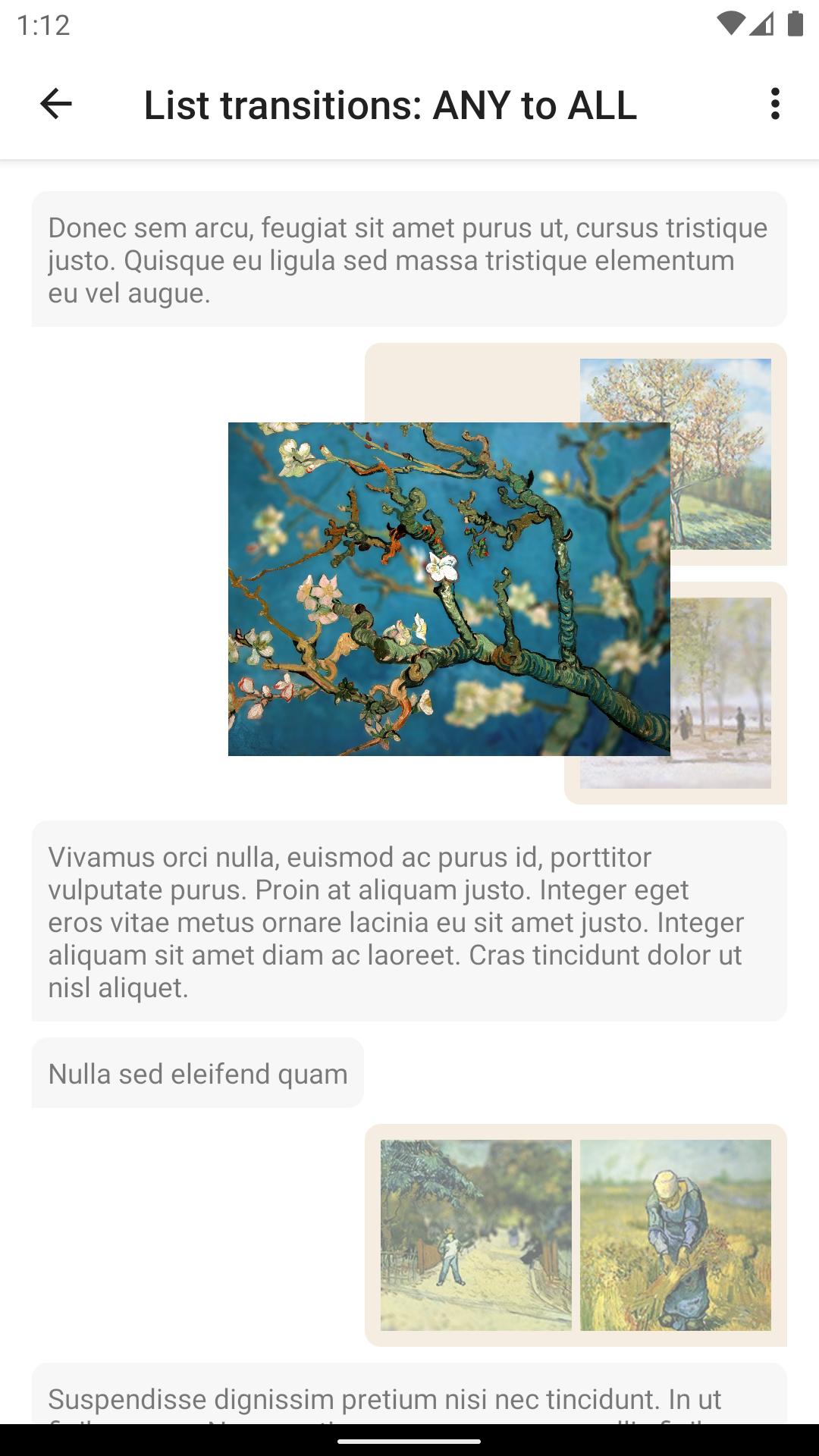
Task: View the peasant woman binding sheaves painting
Action: pyautogui.click(x=676, y=1235)
